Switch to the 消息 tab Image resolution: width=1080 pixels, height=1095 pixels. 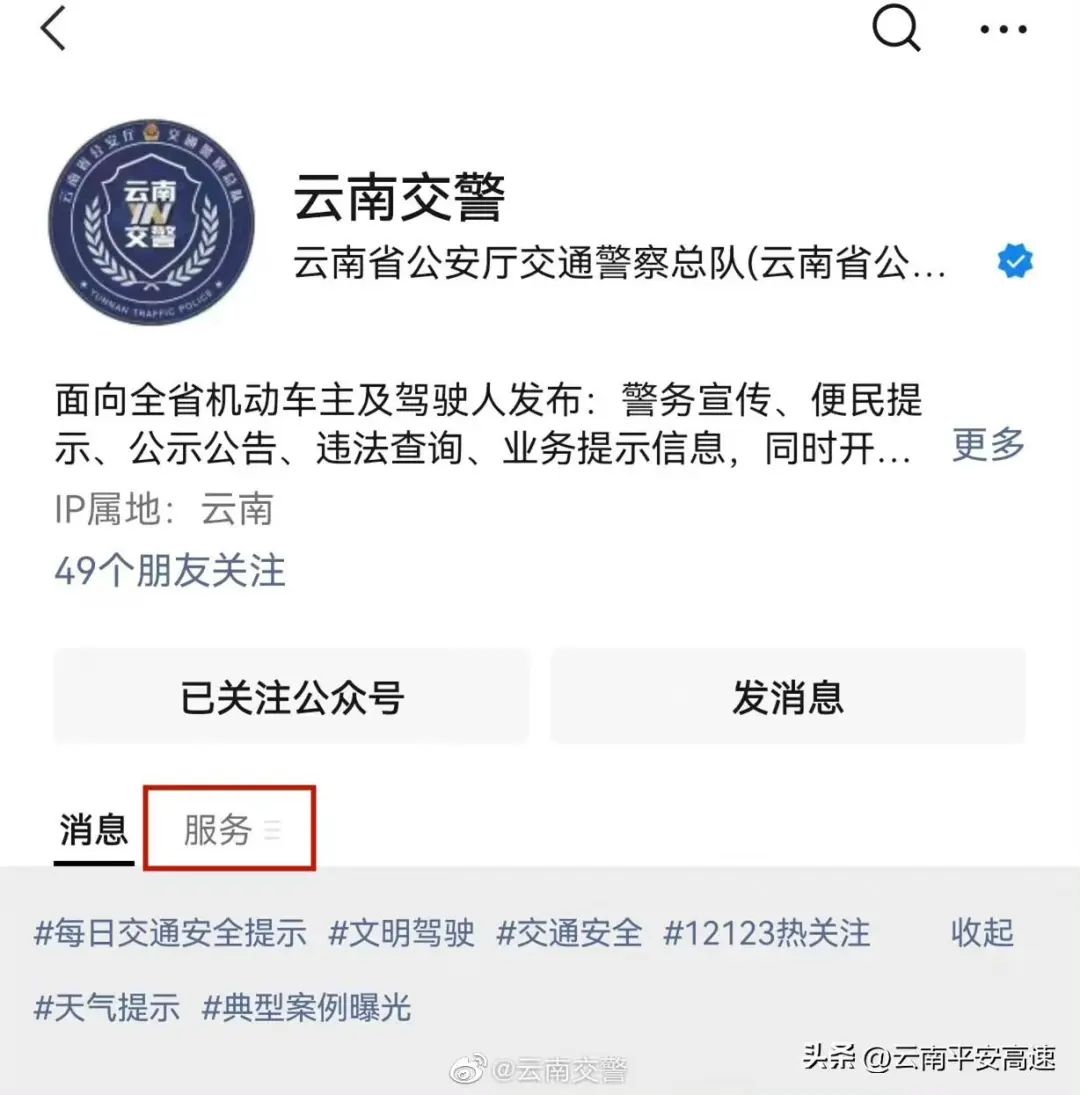tap(92, 828)
